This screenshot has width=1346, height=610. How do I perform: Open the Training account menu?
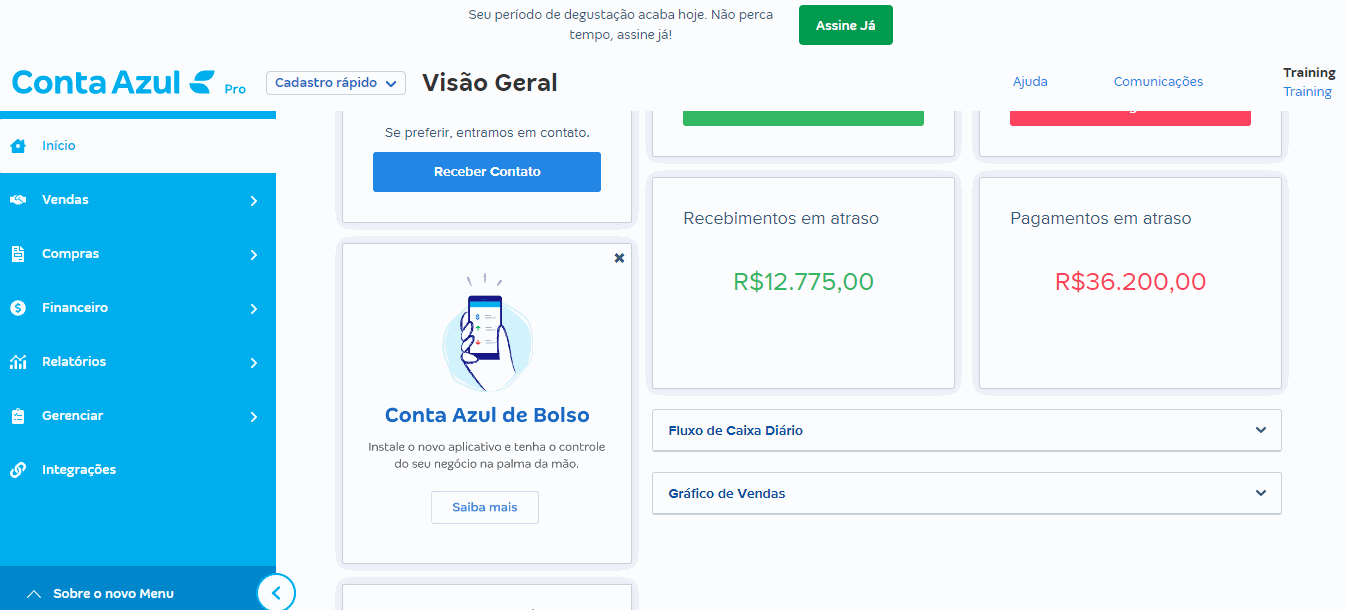click(1308, 82)
